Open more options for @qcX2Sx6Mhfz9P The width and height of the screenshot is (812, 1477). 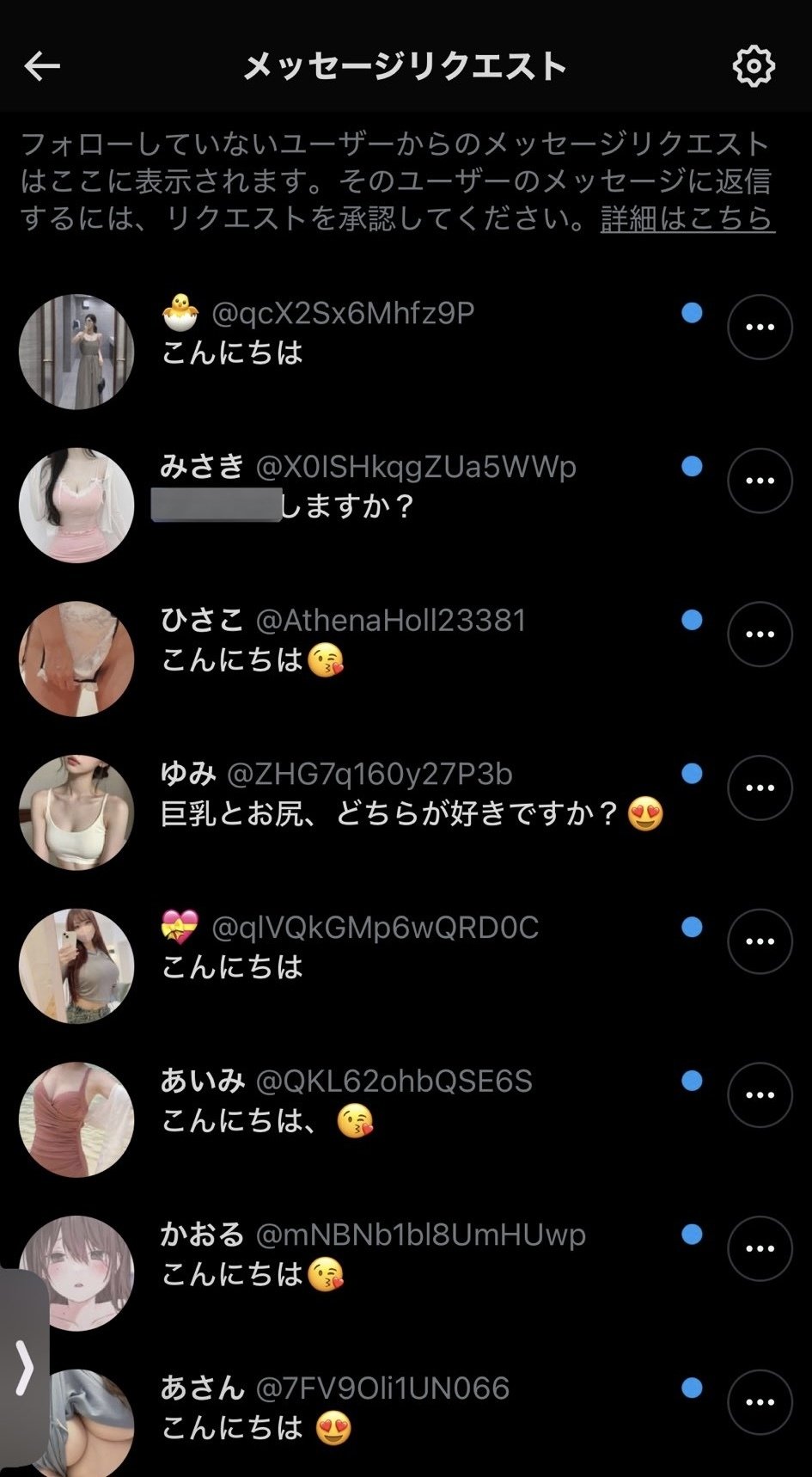click(x=760, y=327)
